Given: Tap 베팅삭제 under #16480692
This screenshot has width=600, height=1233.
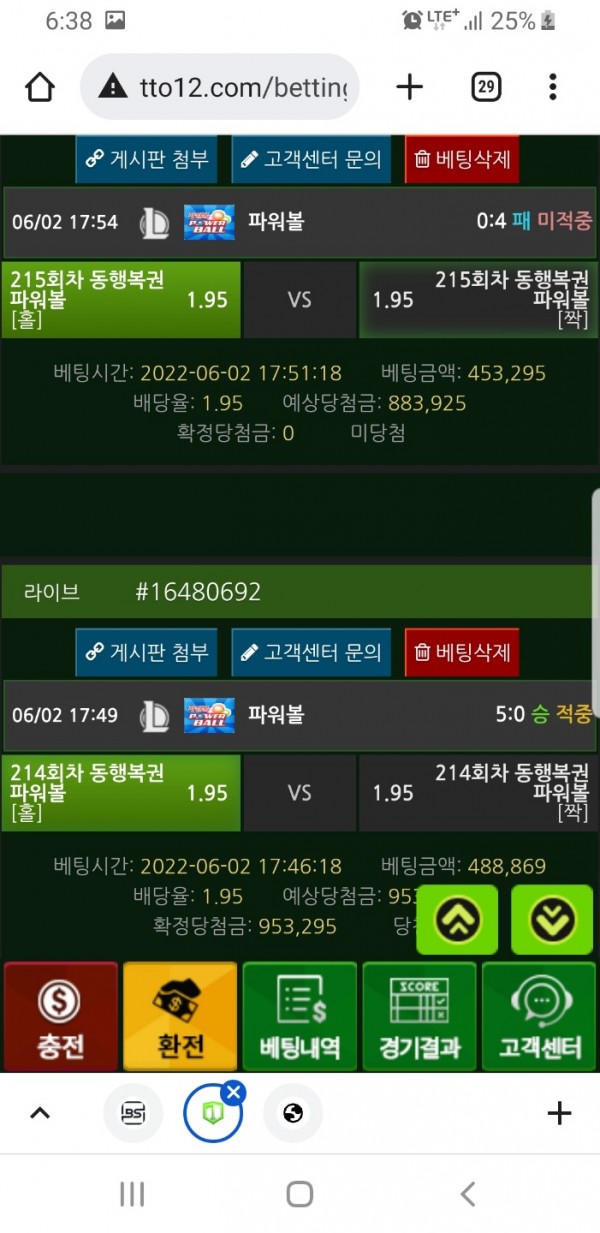Looking at the screenshot, I should pos(462,653).
